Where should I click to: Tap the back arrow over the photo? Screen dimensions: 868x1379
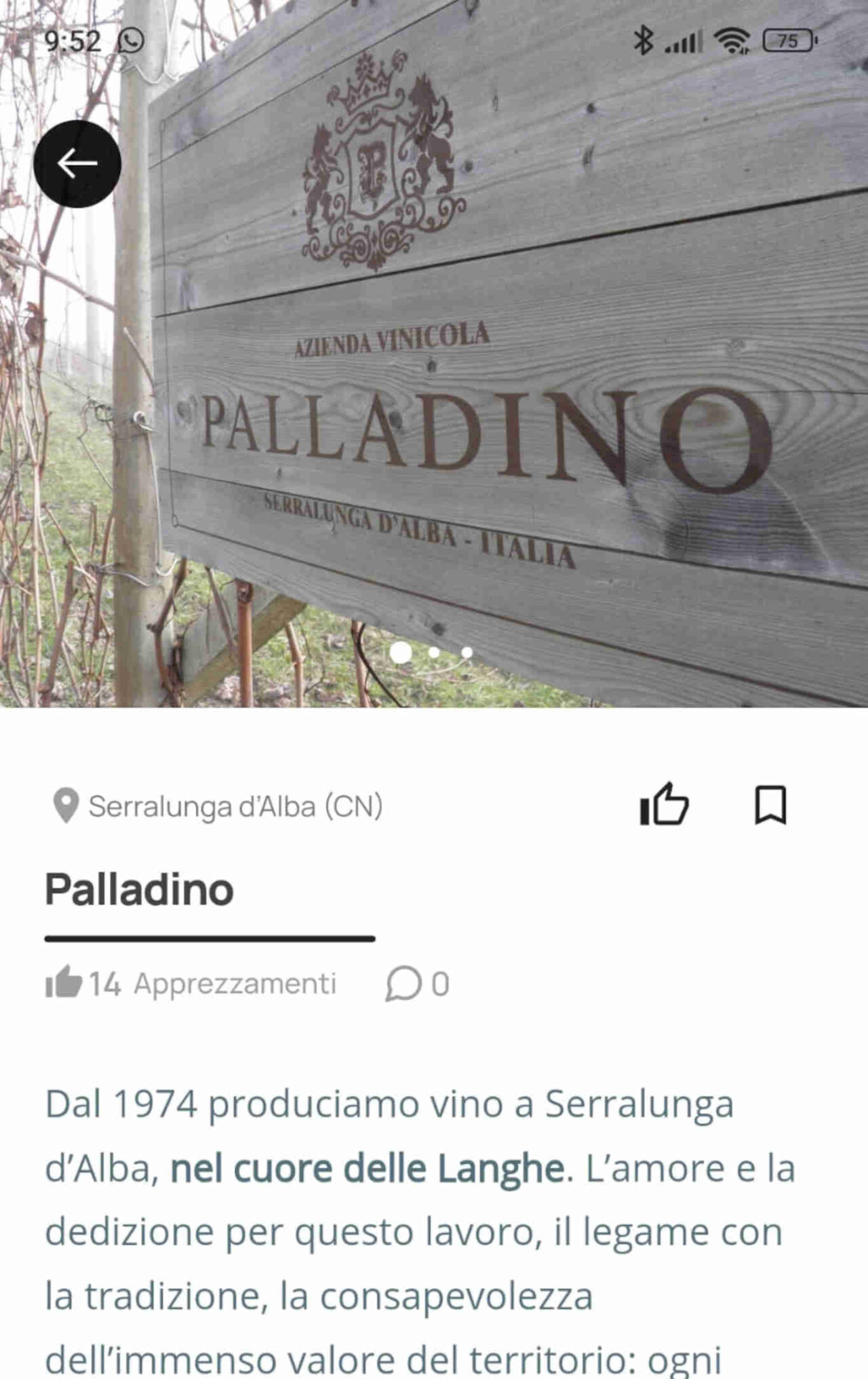tap(79, 163)
